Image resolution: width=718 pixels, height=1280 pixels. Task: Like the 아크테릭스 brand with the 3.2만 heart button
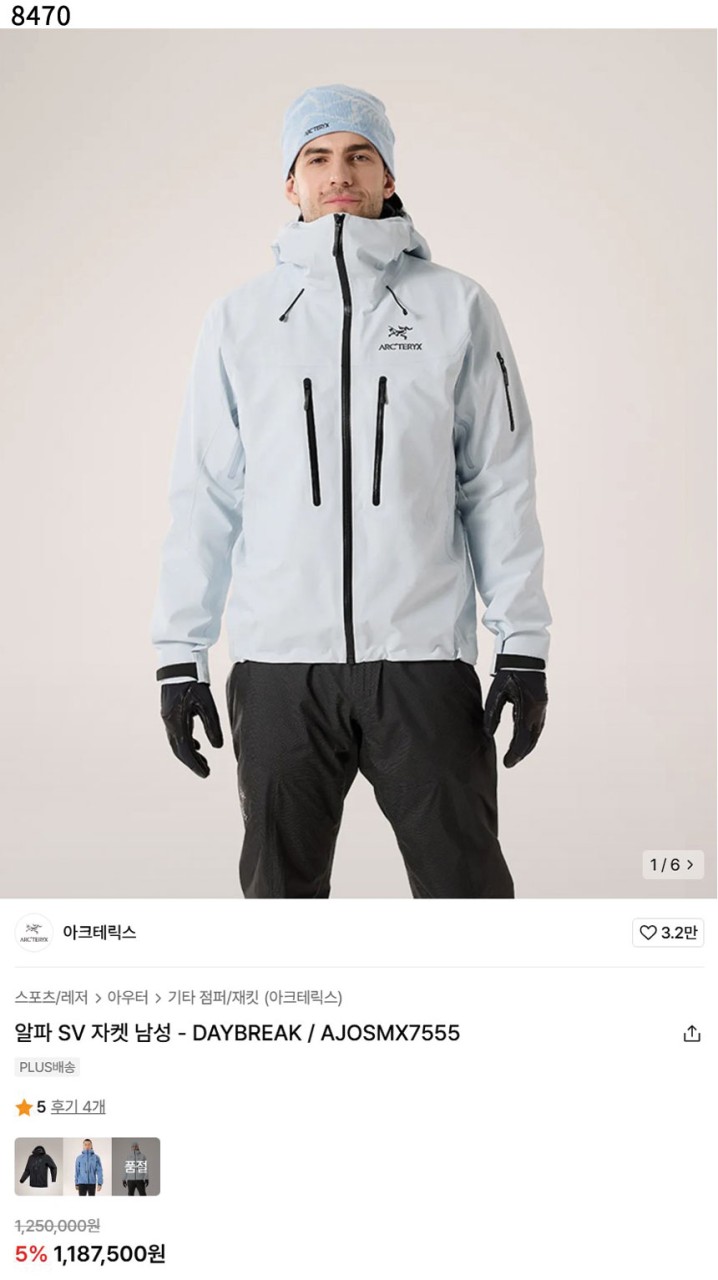coord(668,933)
